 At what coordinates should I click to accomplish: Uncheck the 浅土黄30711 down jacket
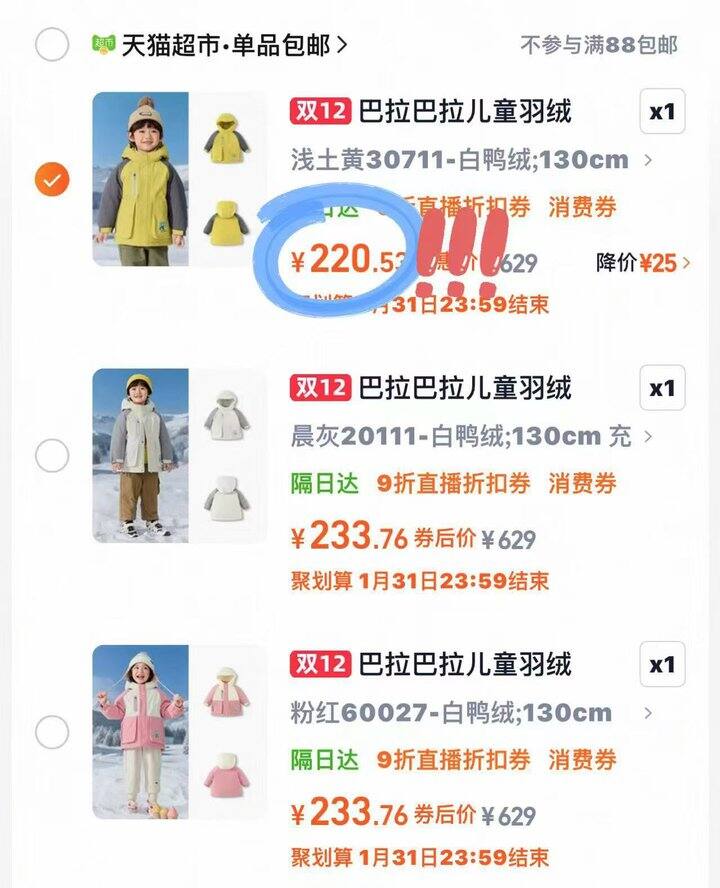(x=52, y=180)
